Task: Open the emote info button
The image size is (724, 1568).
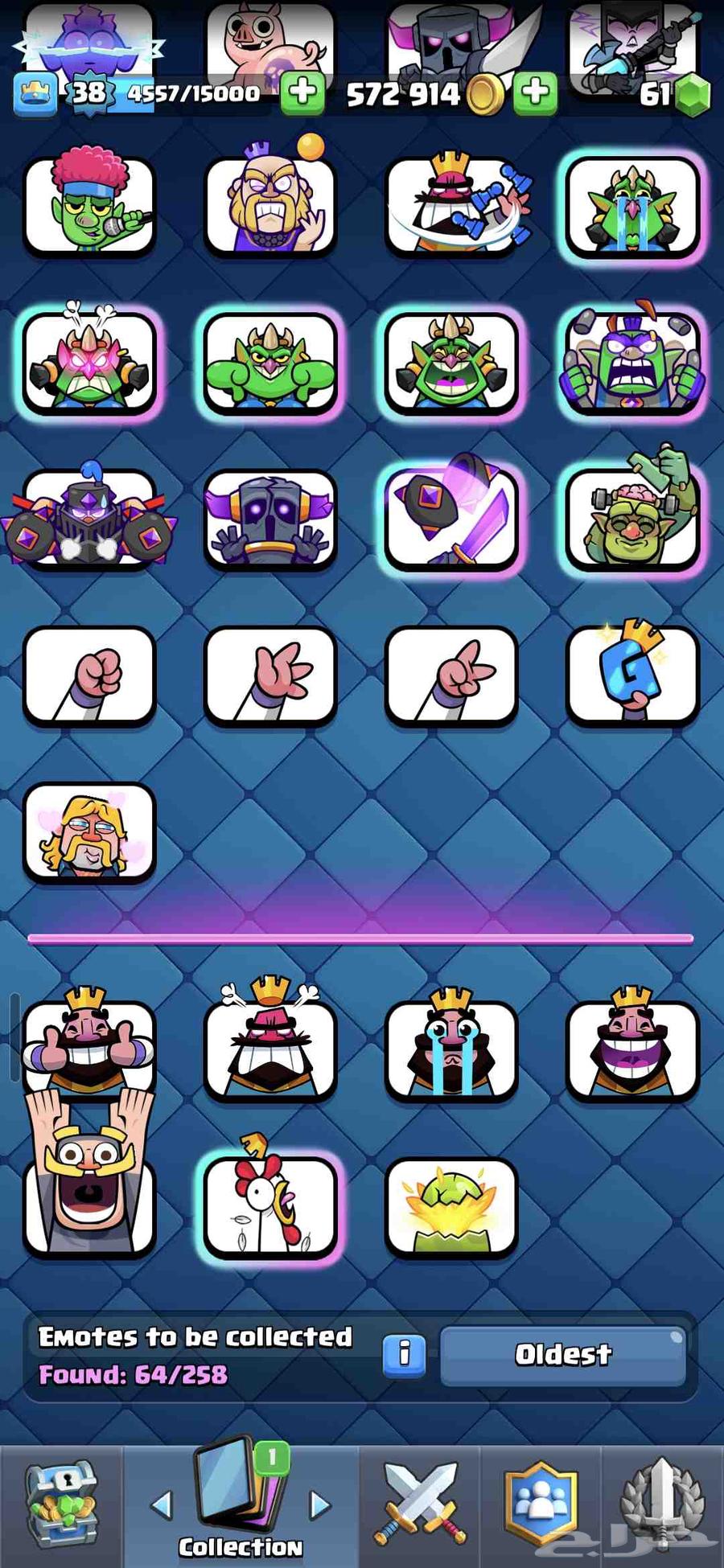Action: point(404,1355)
